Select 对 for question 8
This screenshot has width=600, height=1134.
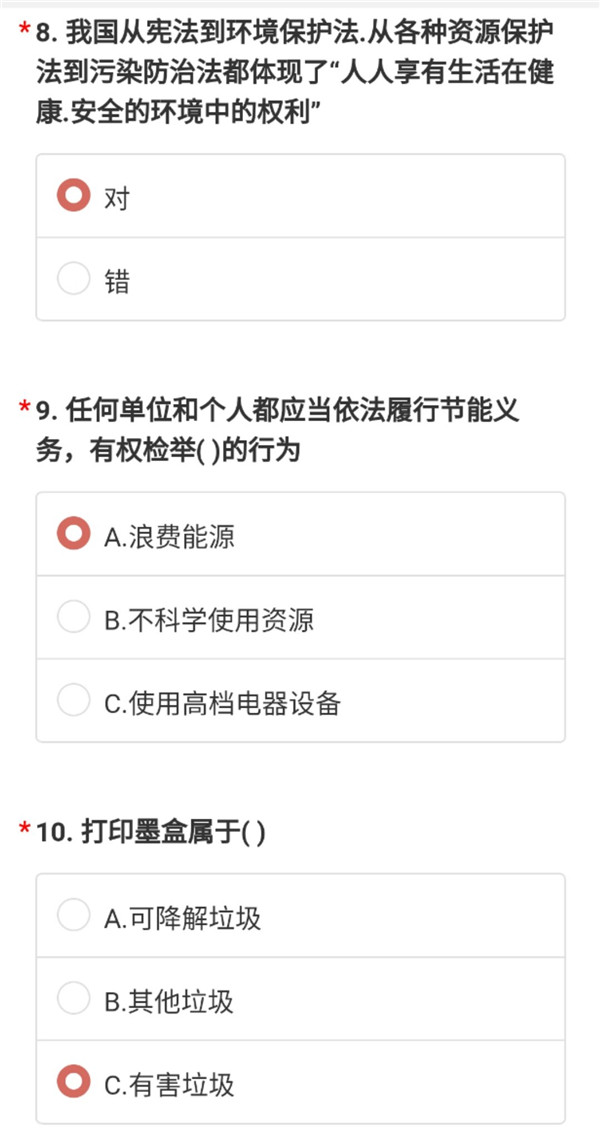(301, 196)
